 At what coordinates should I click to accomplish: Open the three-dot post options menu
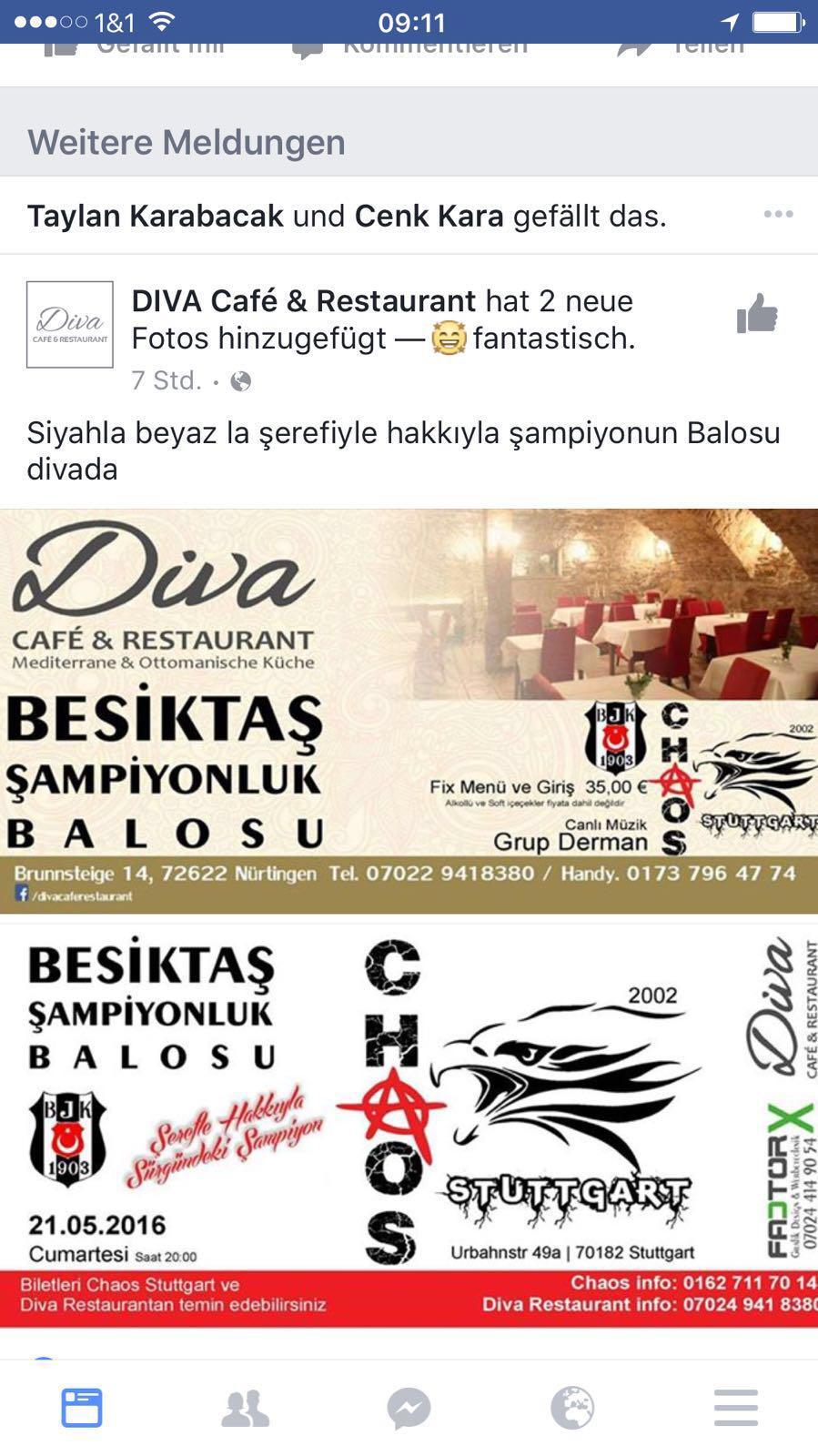pyautogui.click(x=778, y=215)
